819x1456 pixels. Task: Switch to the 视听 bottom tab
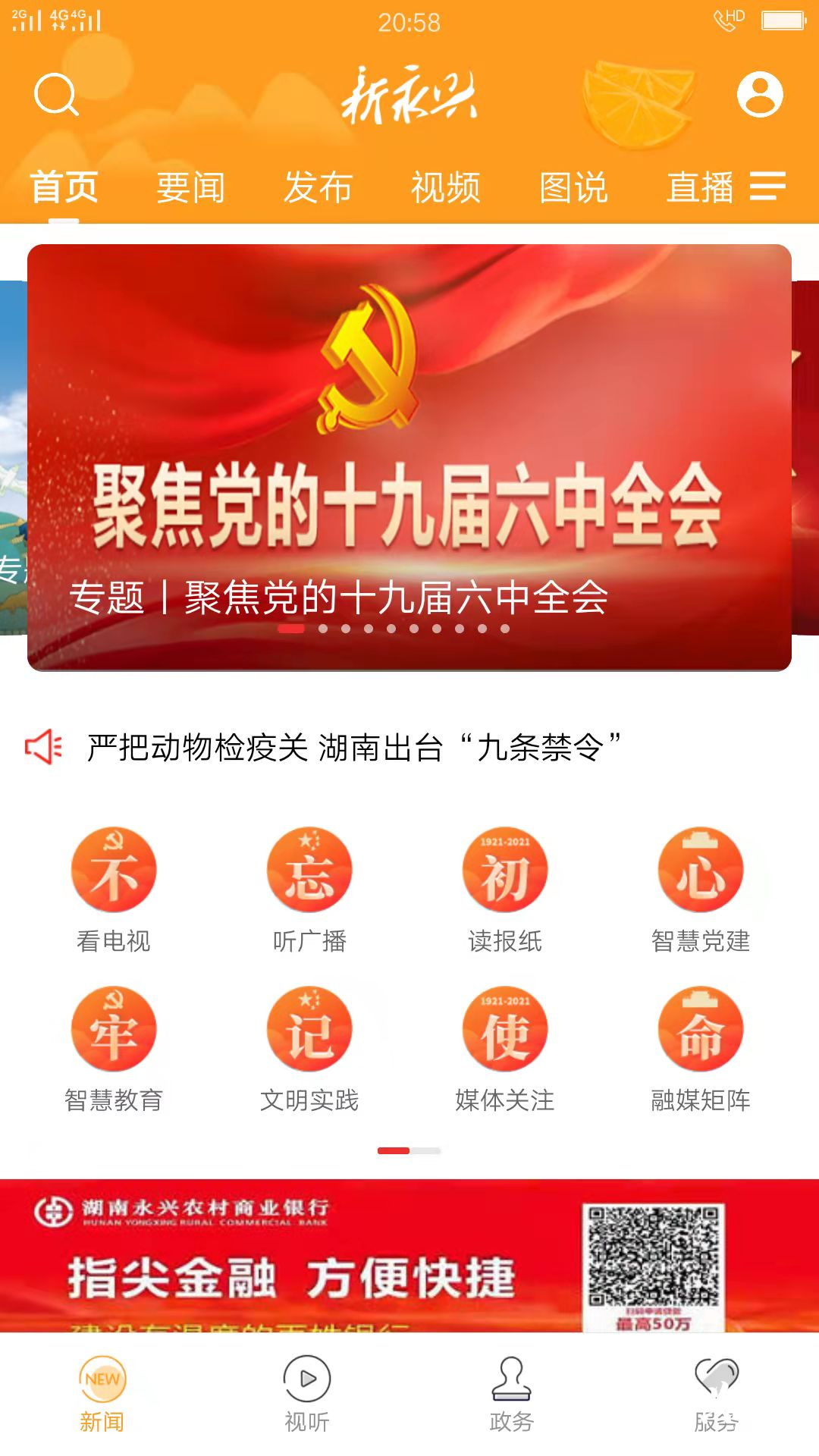pos(307,1394)
